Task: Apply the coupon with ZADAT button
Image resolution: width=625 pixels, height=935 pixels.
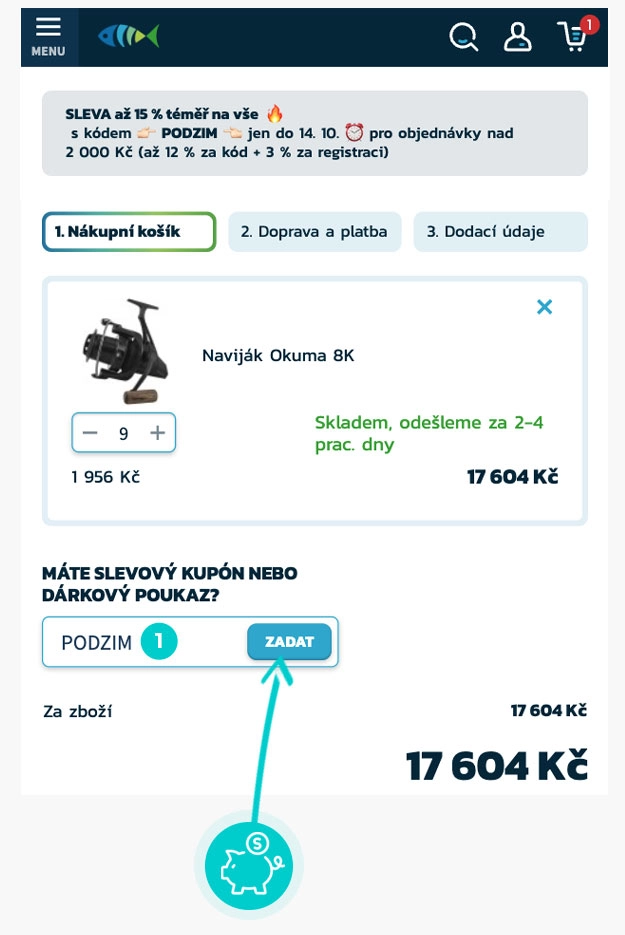Action: coord(289,642)
